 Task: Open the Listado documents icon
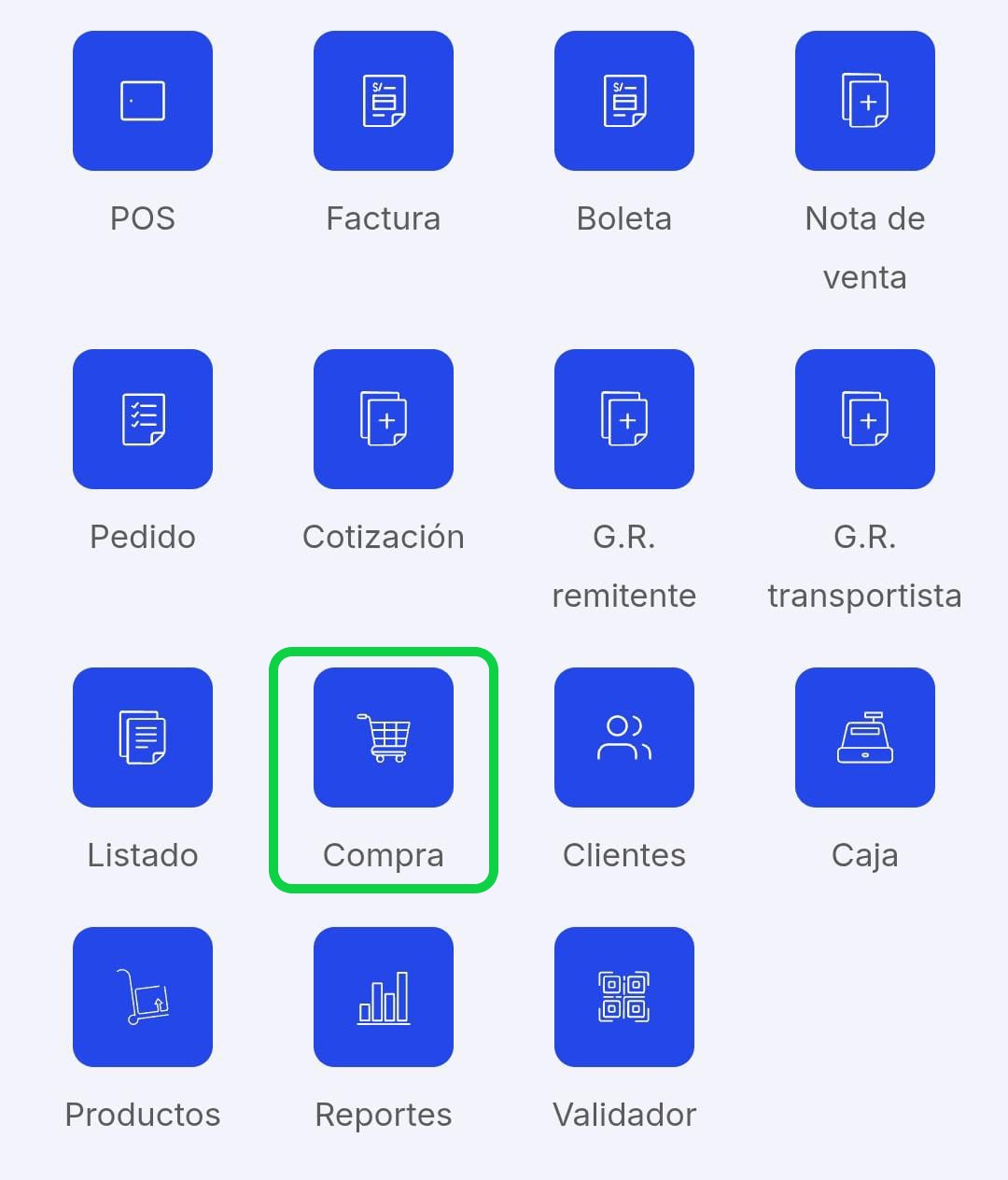[x=142, y=737]
